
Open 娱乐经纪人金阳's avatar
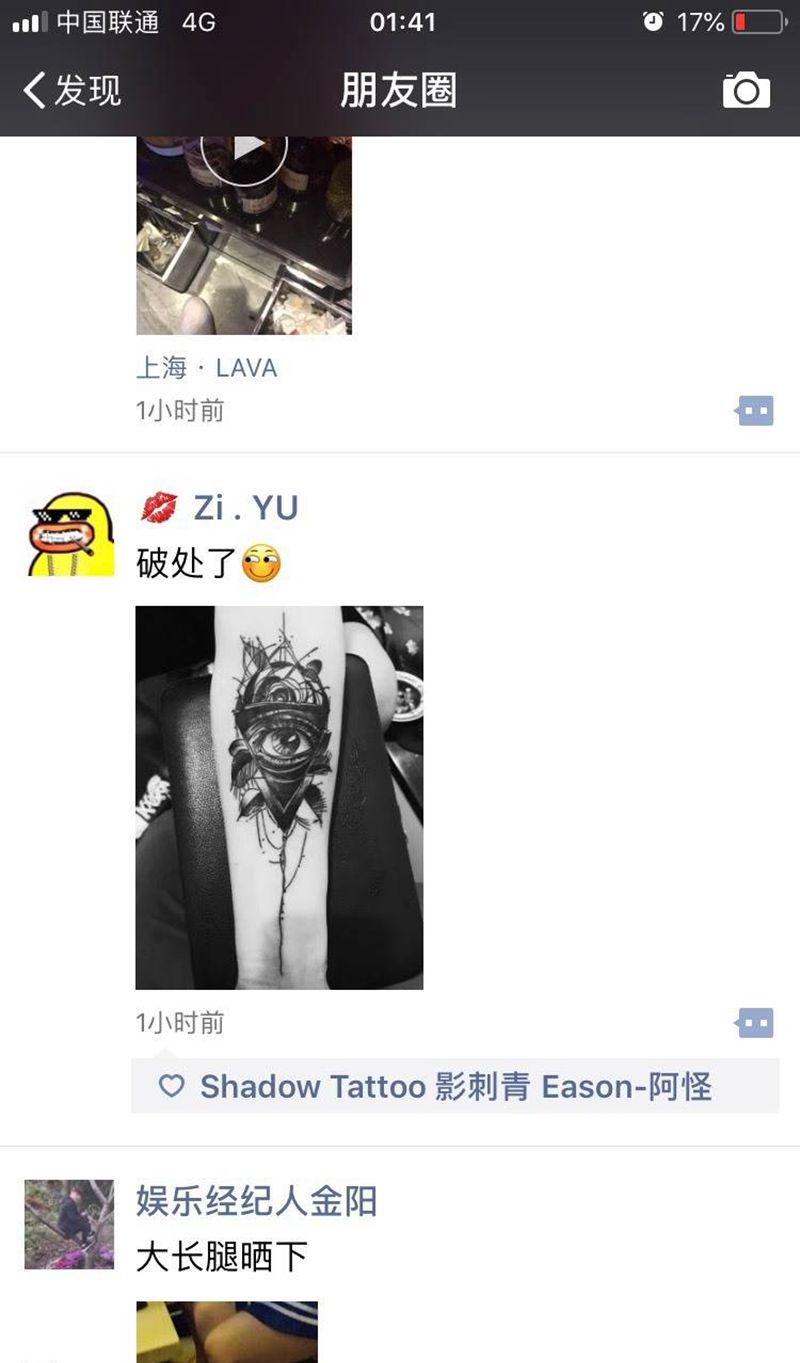69,1224
